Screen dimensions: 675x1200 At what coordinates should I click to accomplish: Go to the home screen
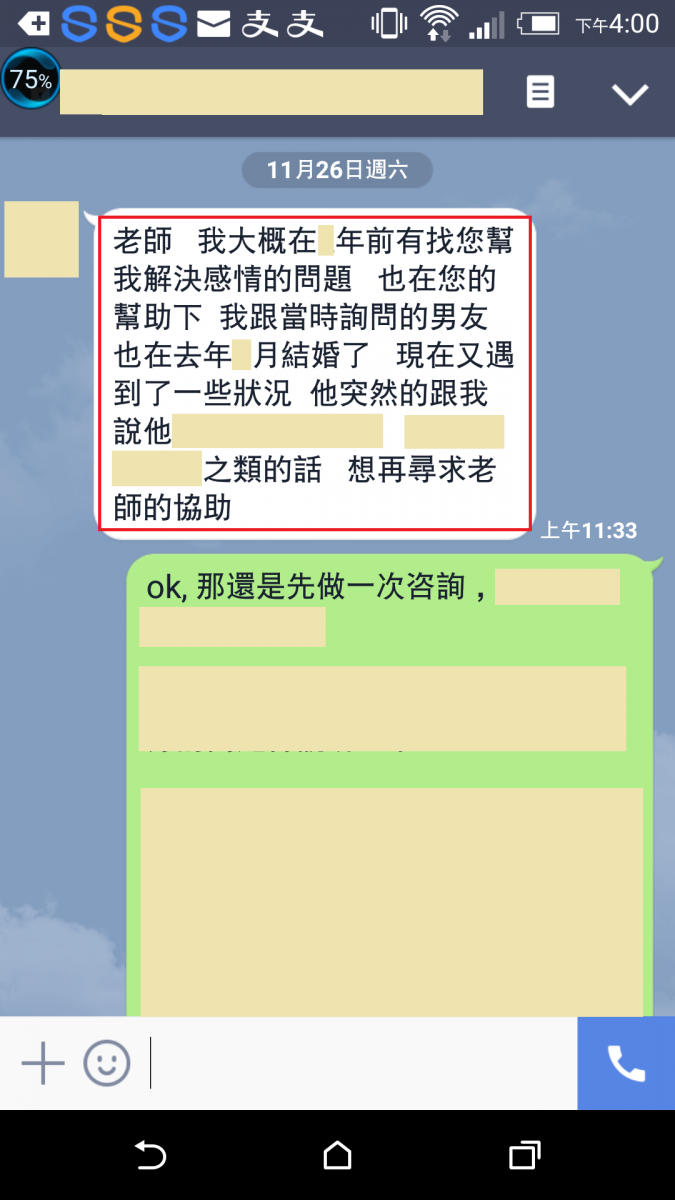click(x=338, y=1156)
